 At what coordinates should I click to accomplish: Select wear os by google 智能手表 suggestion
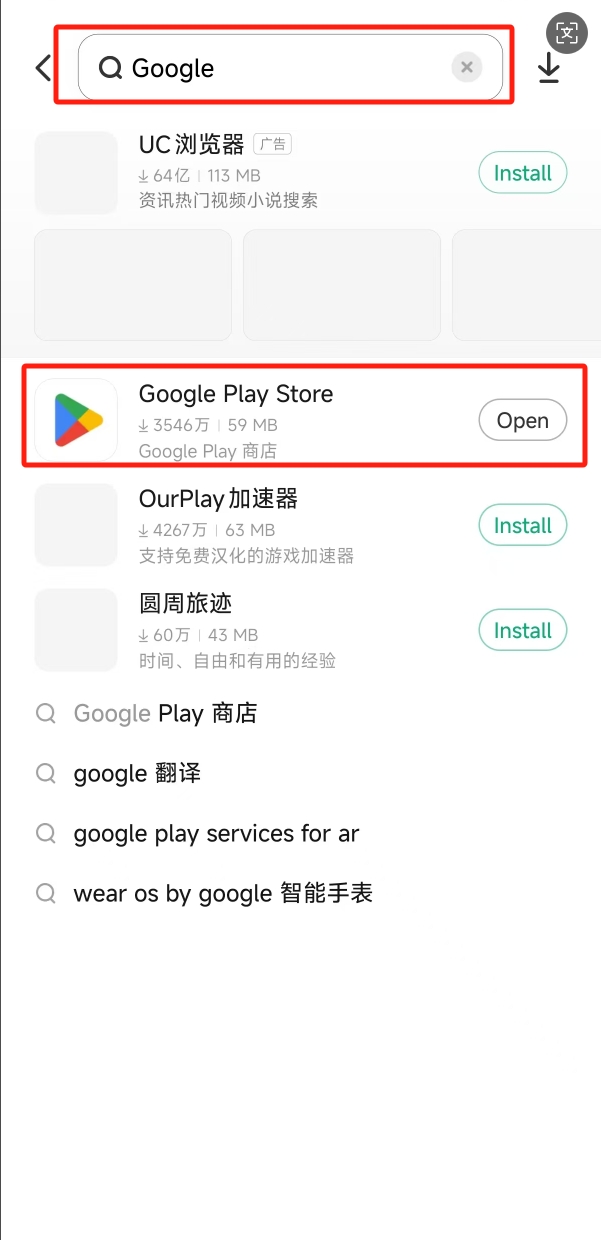[x=223, y=894]
